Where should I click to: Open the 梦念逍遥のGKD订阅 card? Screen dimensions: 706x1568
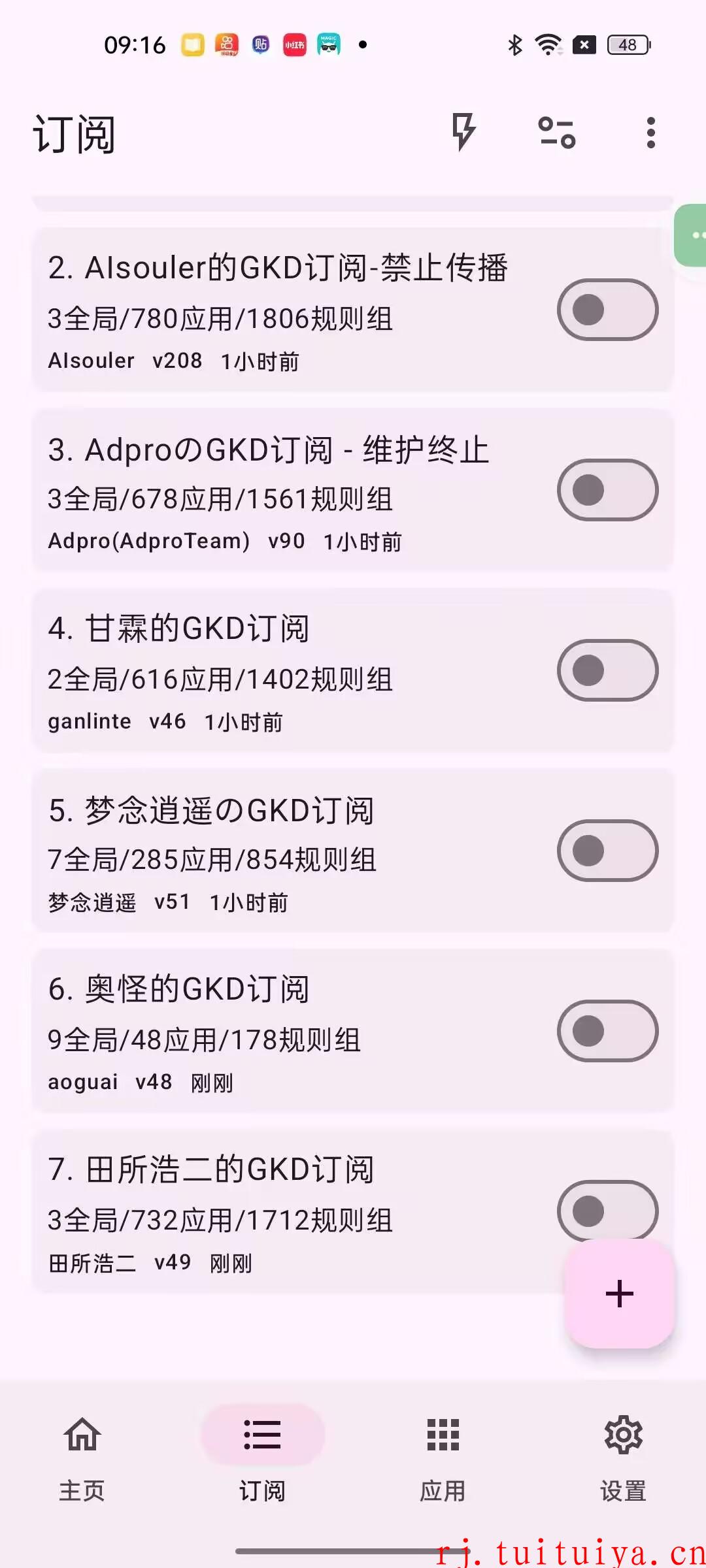click(353, 851)
